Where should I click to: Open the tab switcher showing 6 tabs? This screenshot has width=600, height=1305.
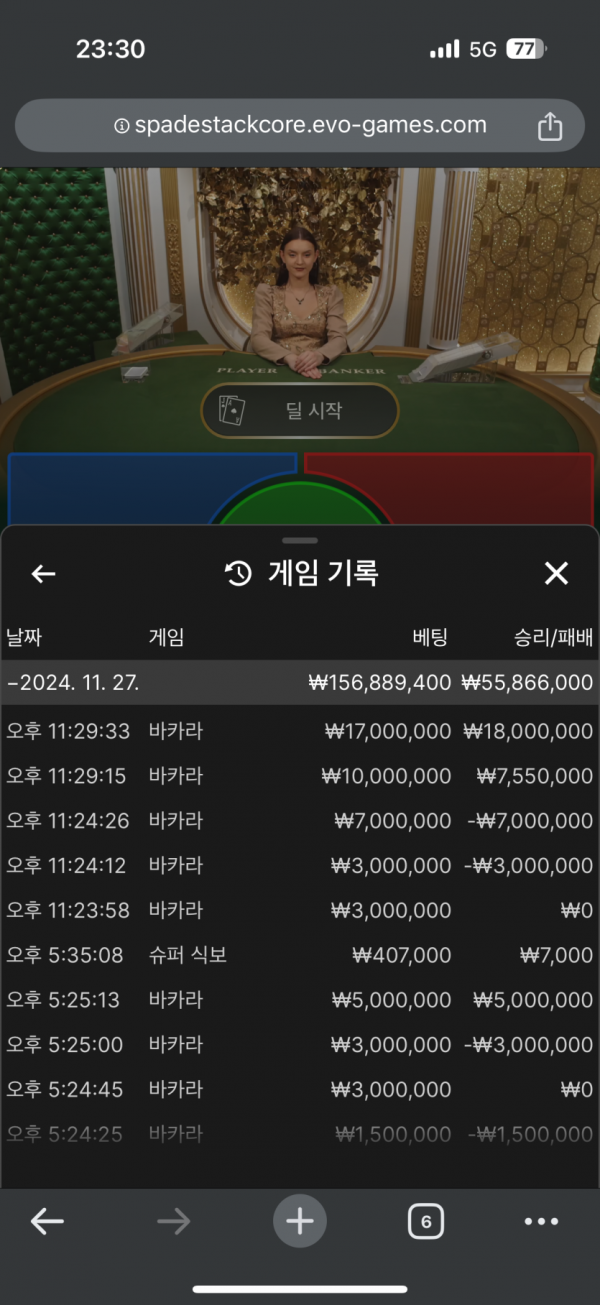426,1221
